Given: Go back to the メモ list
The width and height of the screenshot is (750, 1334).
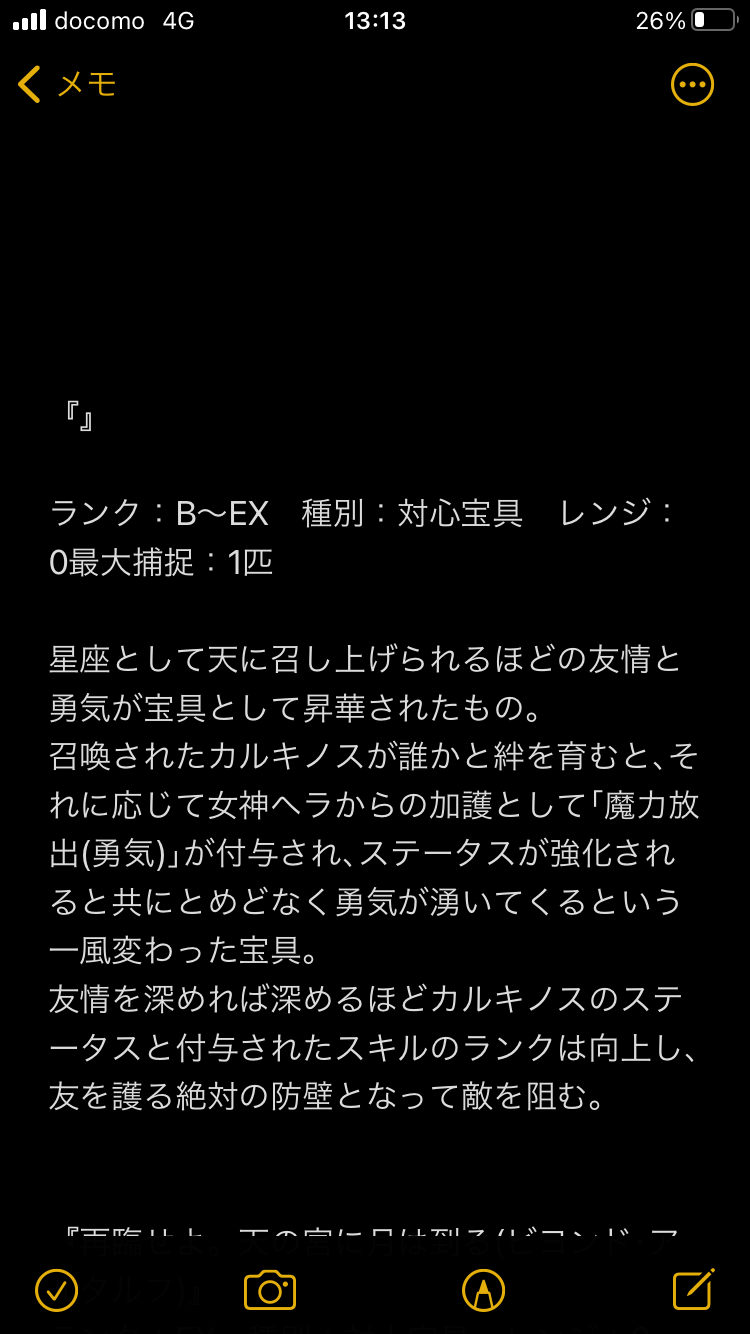Looking at the screenshot, I should [66, 85].
